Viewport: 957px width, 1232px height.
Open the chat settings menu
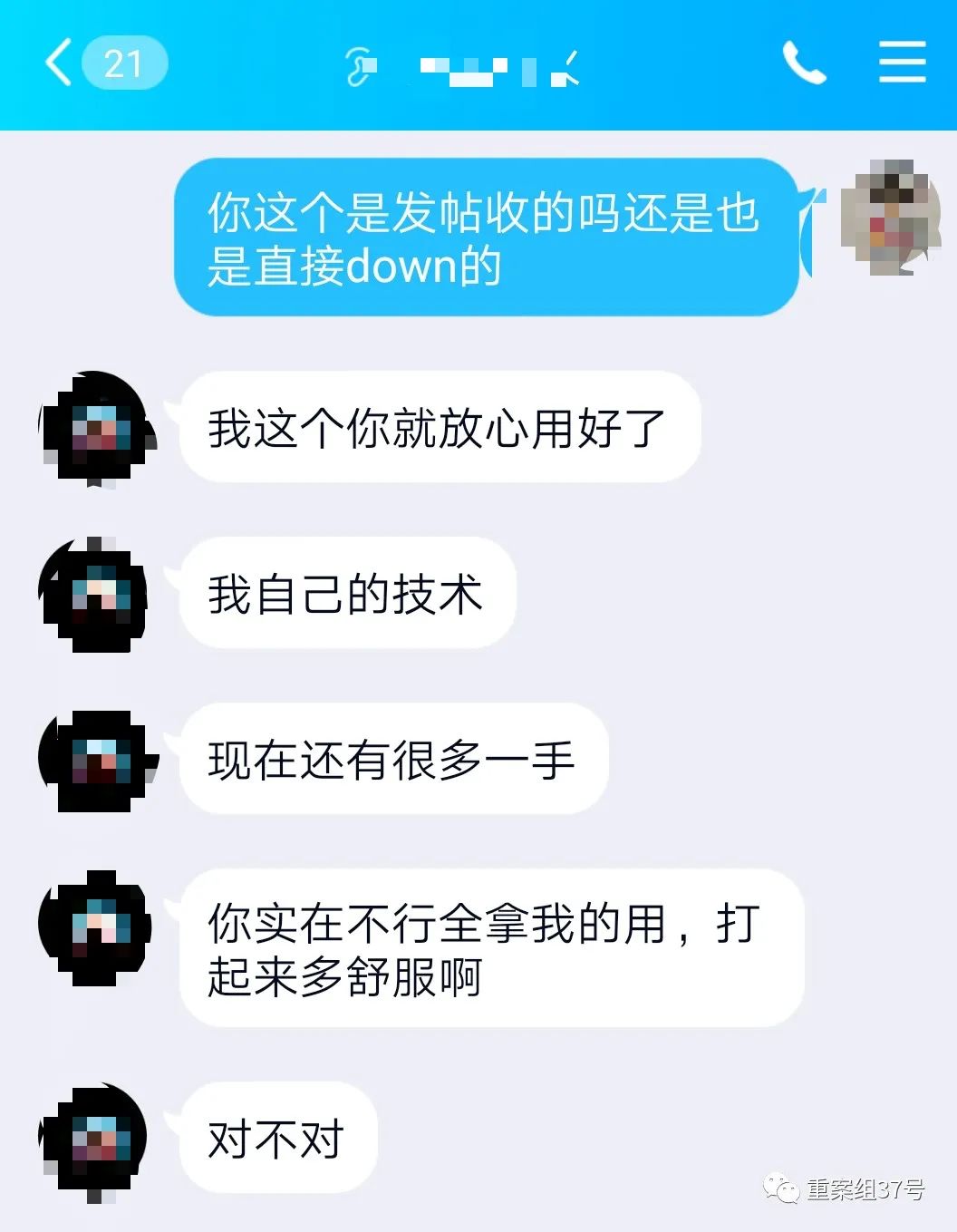click(902, 63)
